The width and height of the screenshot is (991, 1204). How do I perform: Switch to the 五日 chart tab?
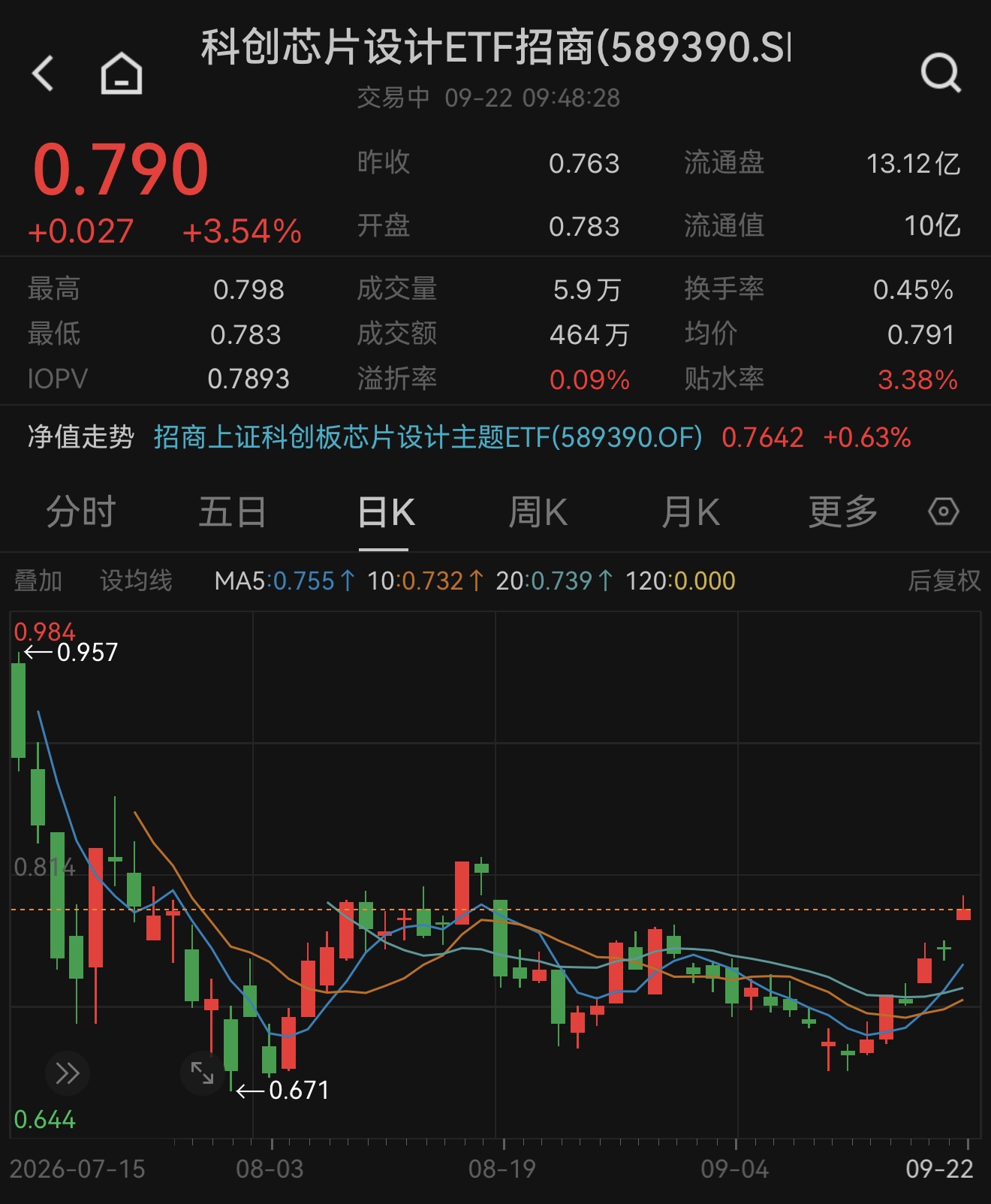pos(232,512)
